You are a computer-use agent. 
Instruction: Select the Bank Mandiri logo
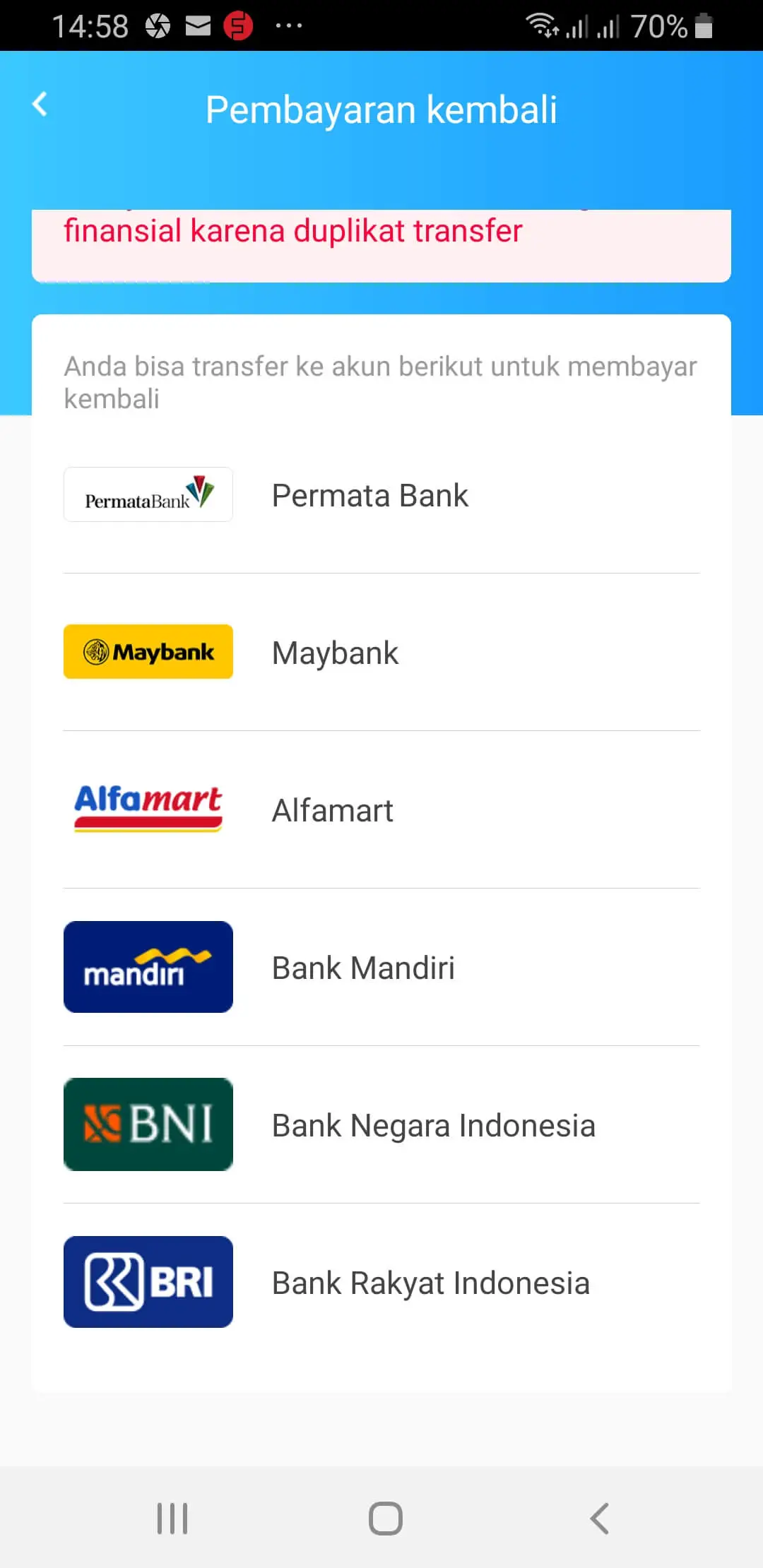coord(148,966)
